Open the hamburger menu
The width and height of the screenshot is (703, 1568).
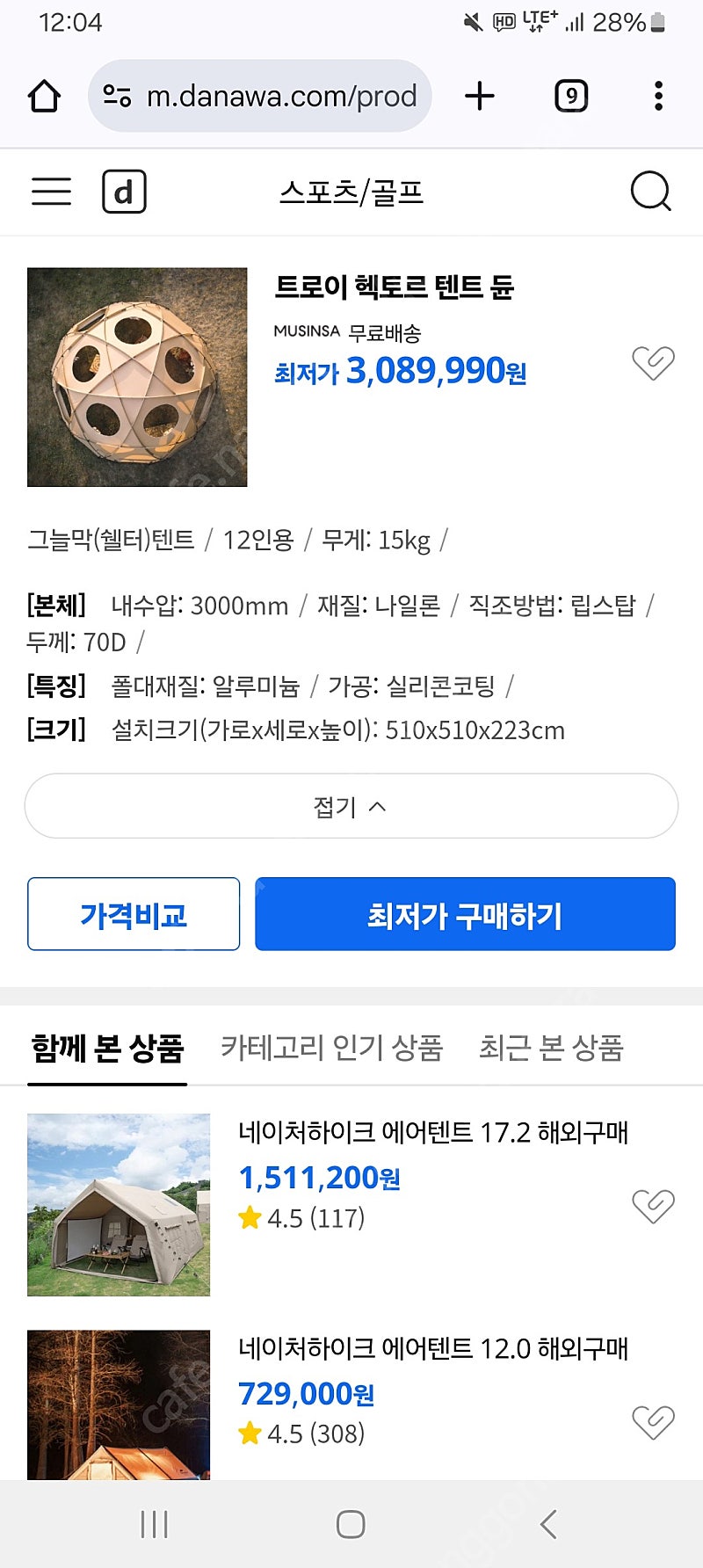click(51, 191)
